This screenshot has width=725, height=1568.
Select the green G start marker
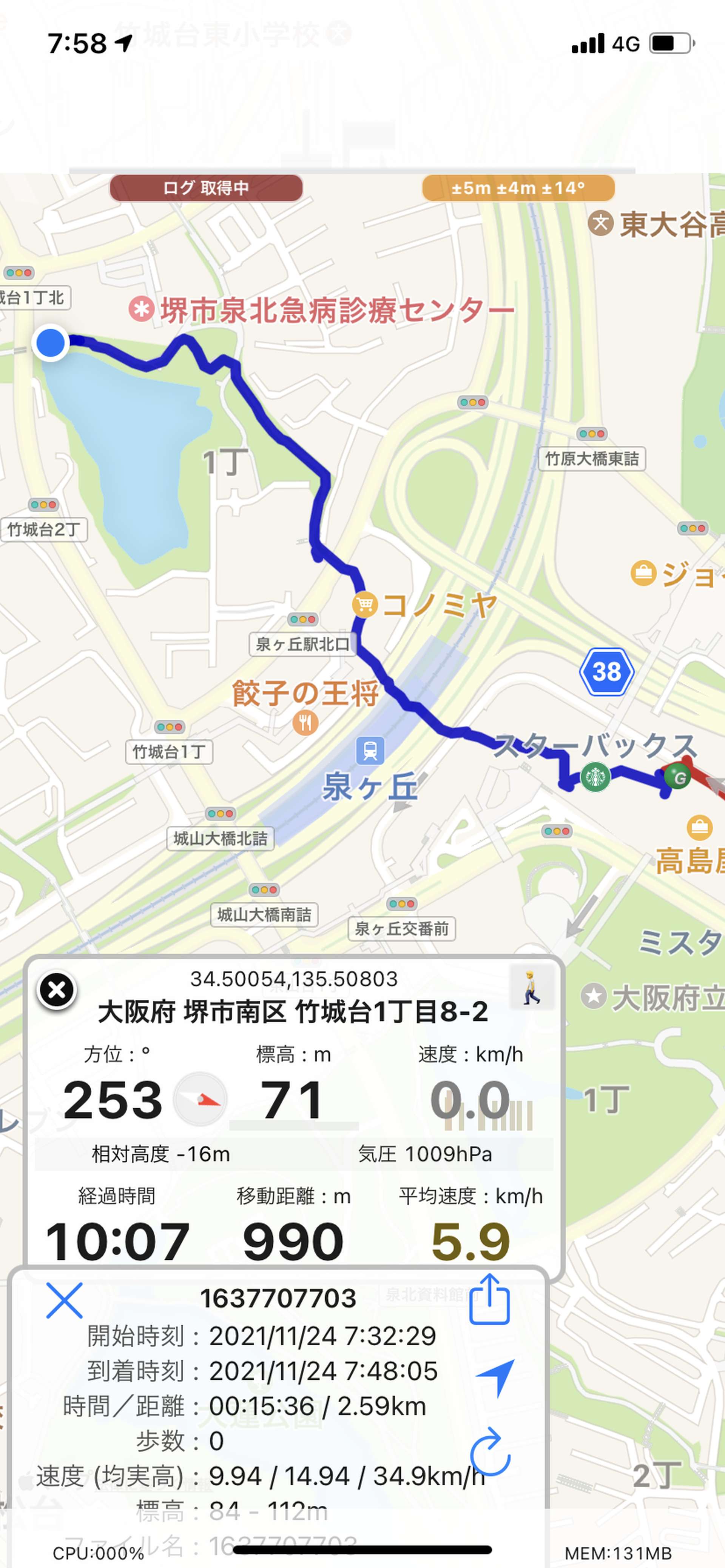click(x=677, y=777)
